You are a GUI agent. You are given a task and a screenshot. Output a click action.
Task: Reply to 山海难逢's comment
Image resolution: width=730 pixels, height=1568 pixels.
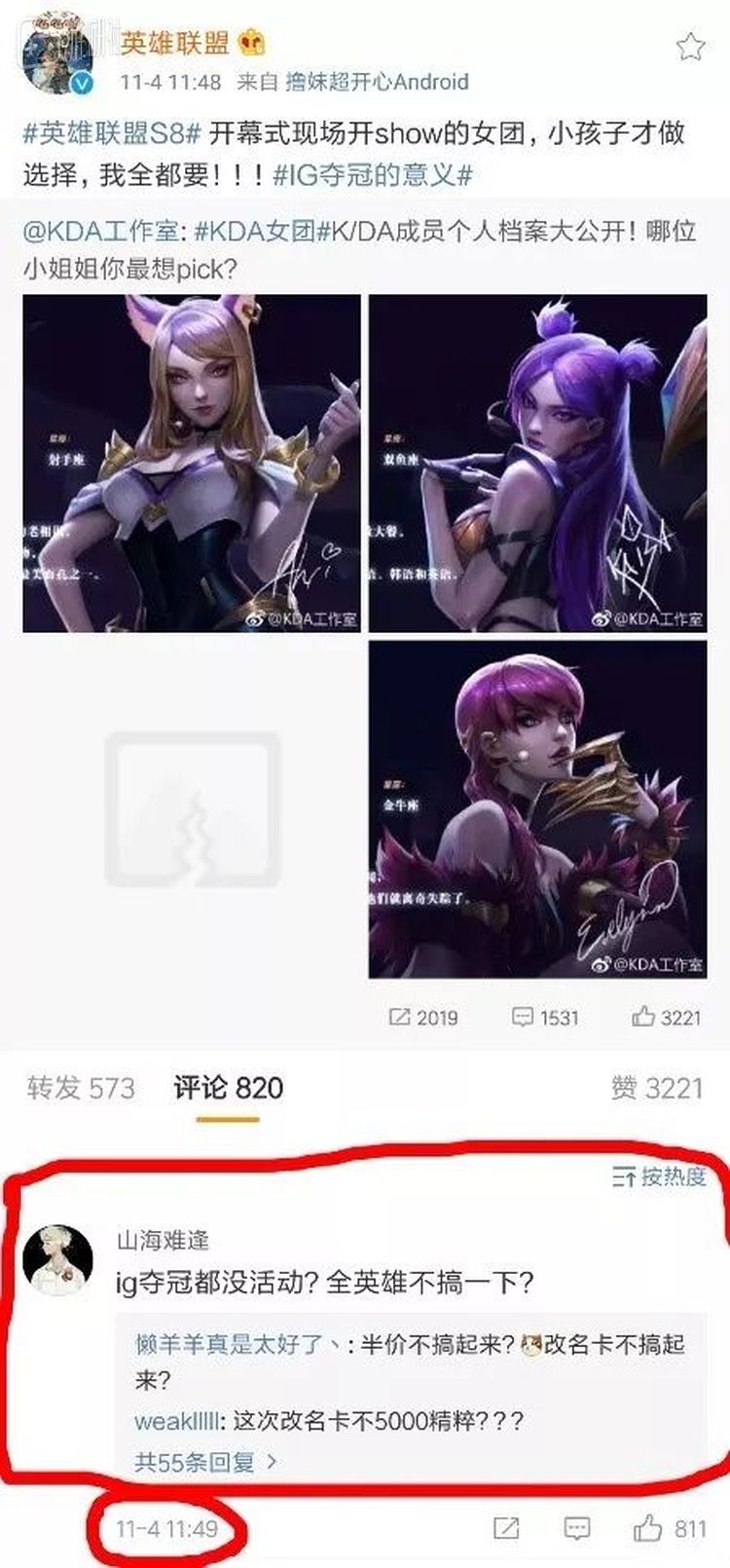[577, 1528]
